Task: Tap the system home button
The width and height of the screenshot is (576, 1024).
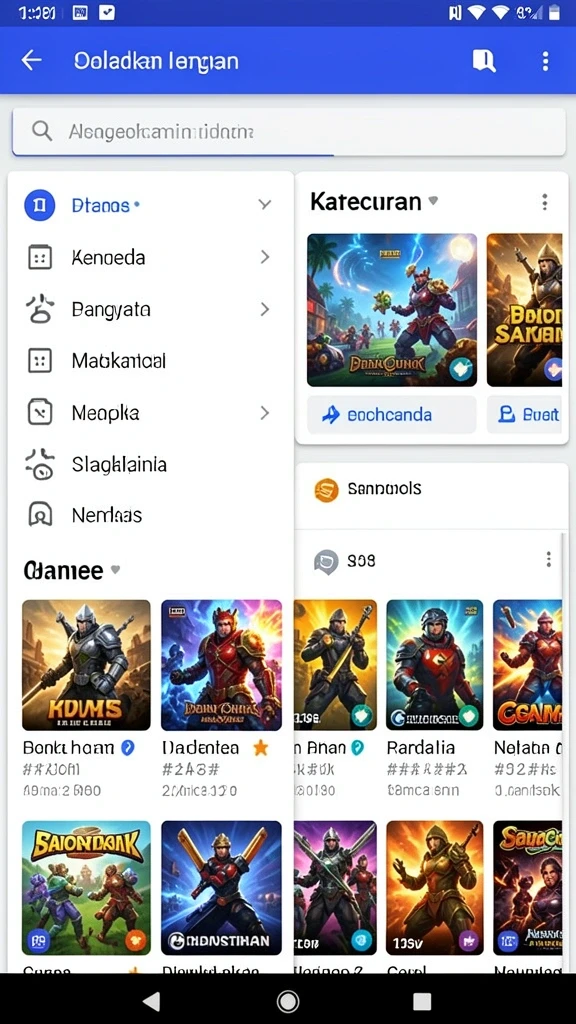Action: click(287, 1001)
